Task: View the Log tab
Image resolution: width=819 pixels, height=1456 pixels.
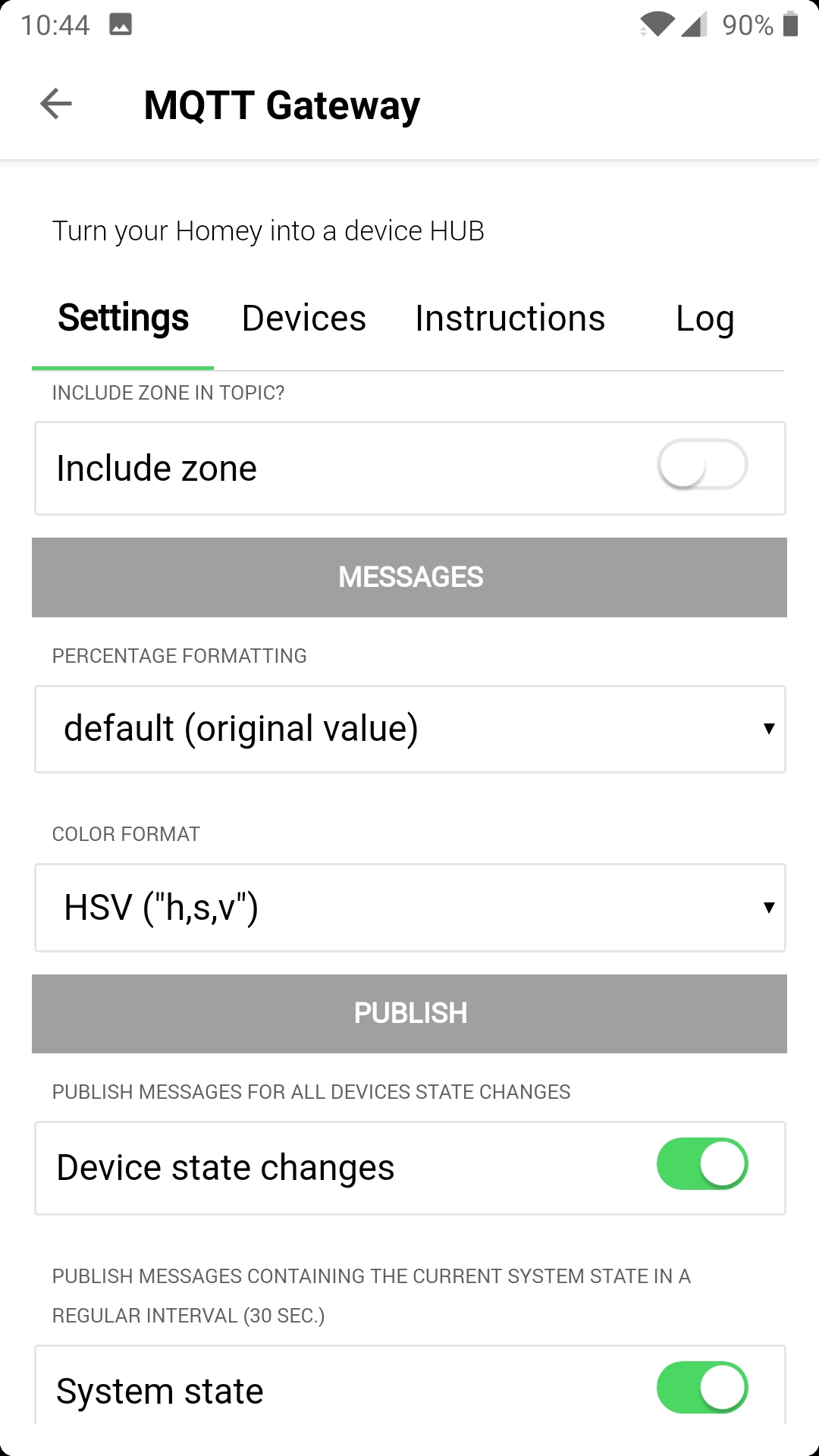Action: (x=704, y=318)
